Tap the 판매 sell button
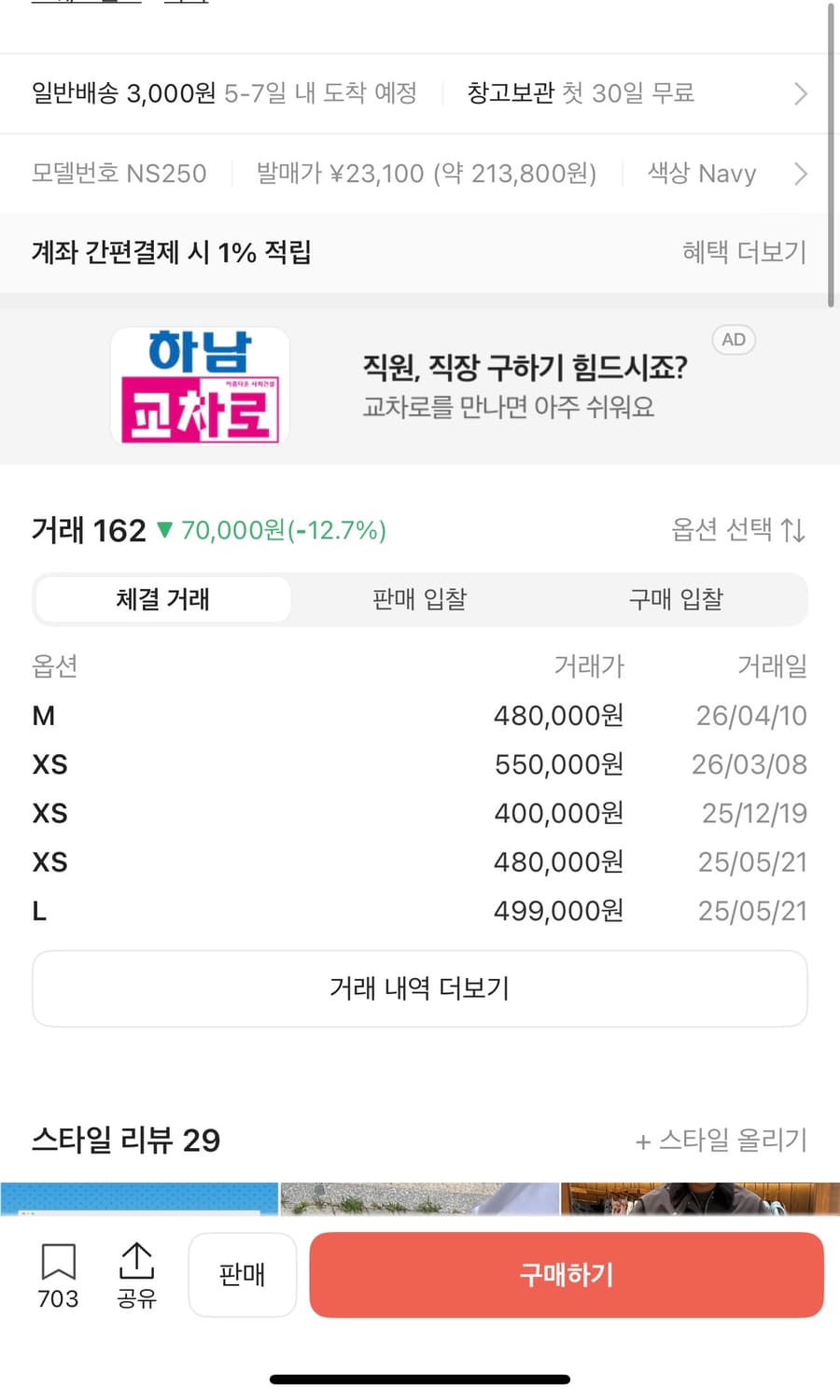 (242, 1274)
